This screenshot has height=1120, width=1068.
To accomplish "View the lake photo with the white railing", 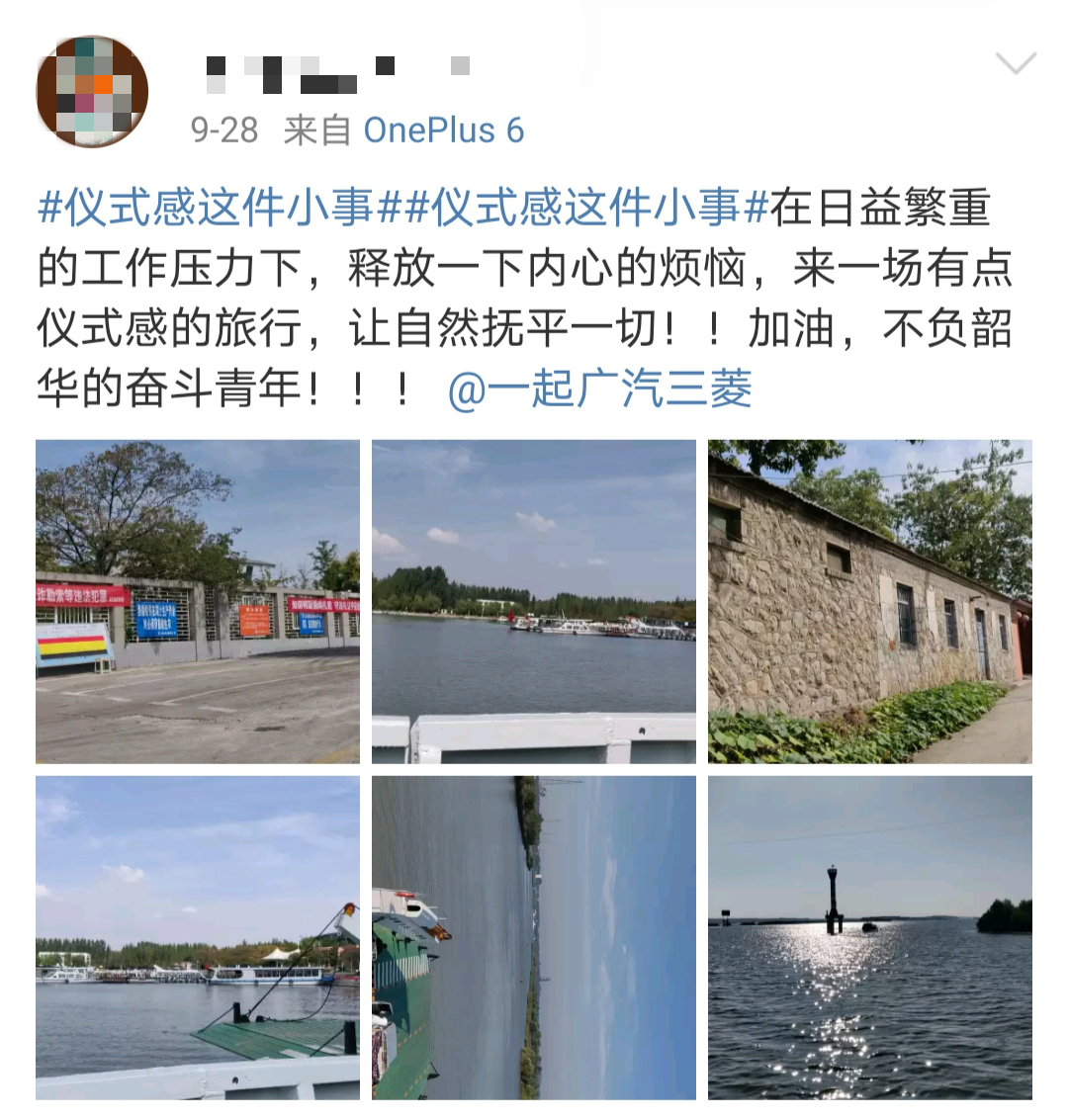I will 534,601.
